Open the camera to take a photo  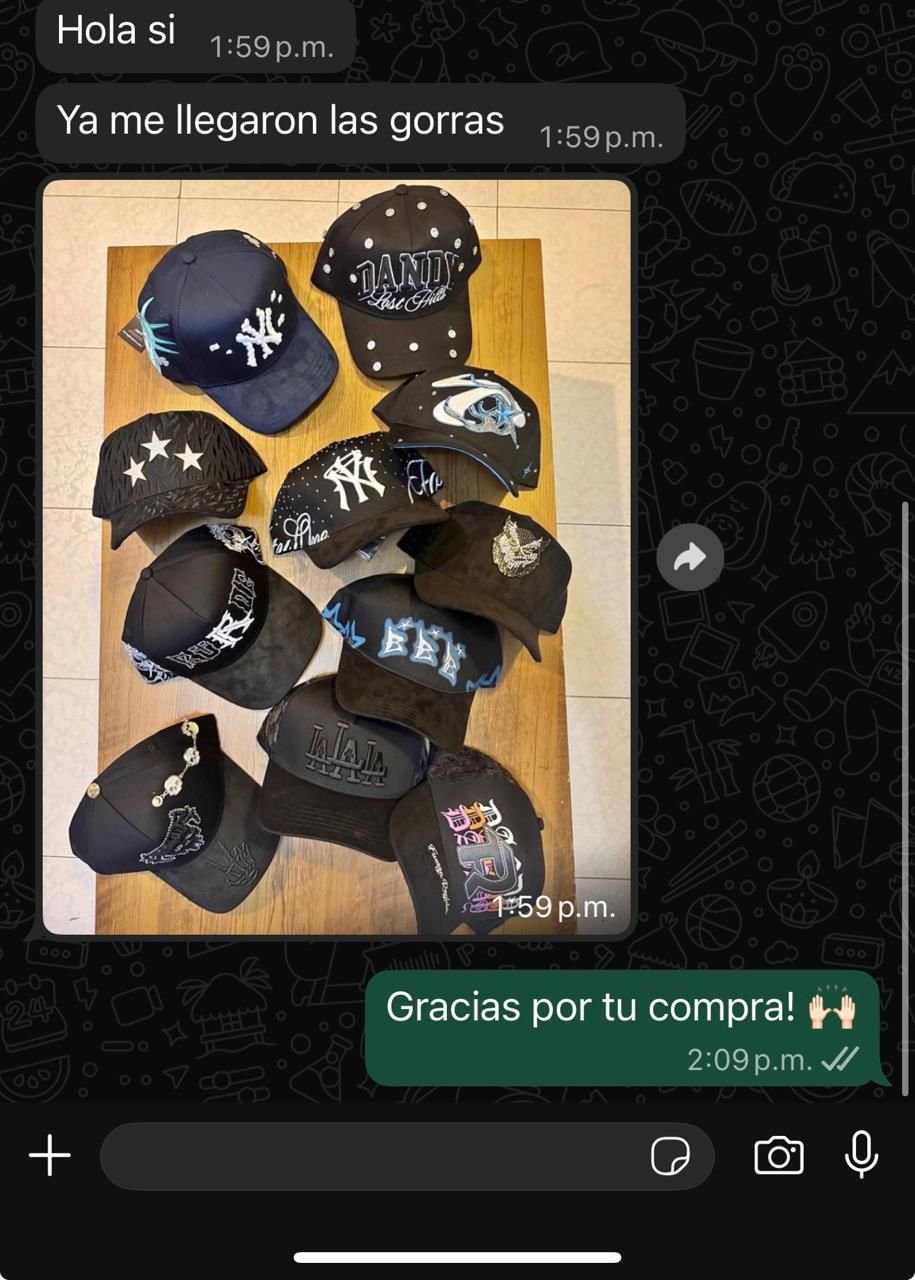click(x=779, y=1156)
